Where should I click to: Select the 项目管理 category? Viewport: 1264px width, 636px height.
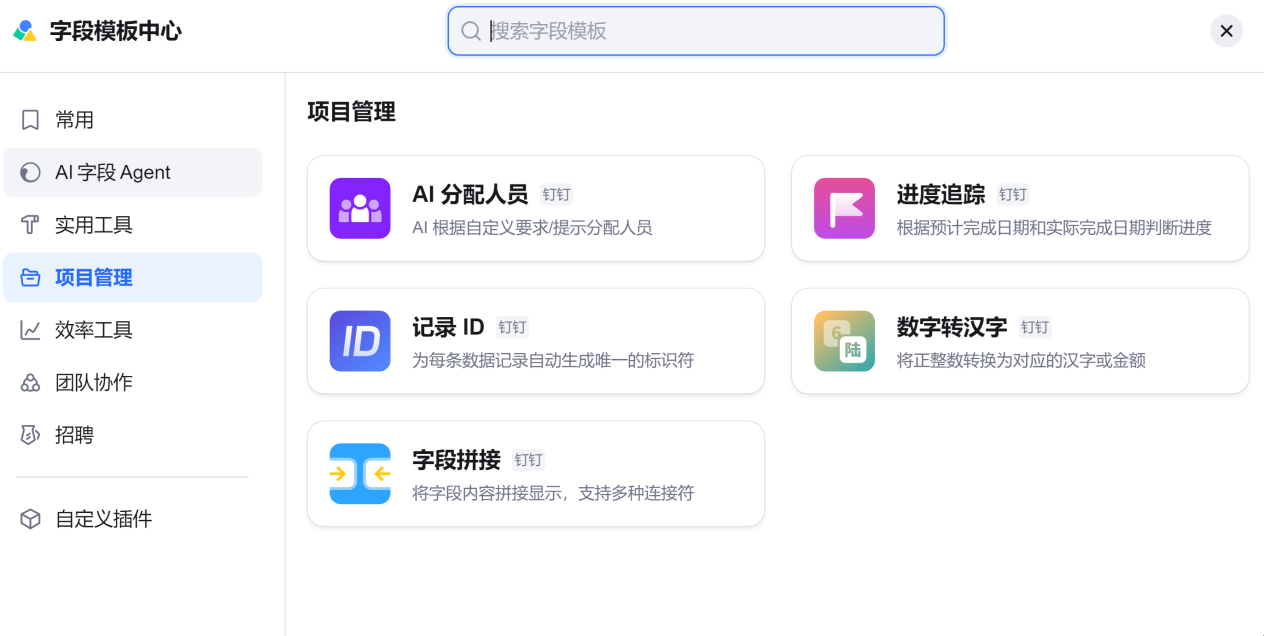point(93,278)
